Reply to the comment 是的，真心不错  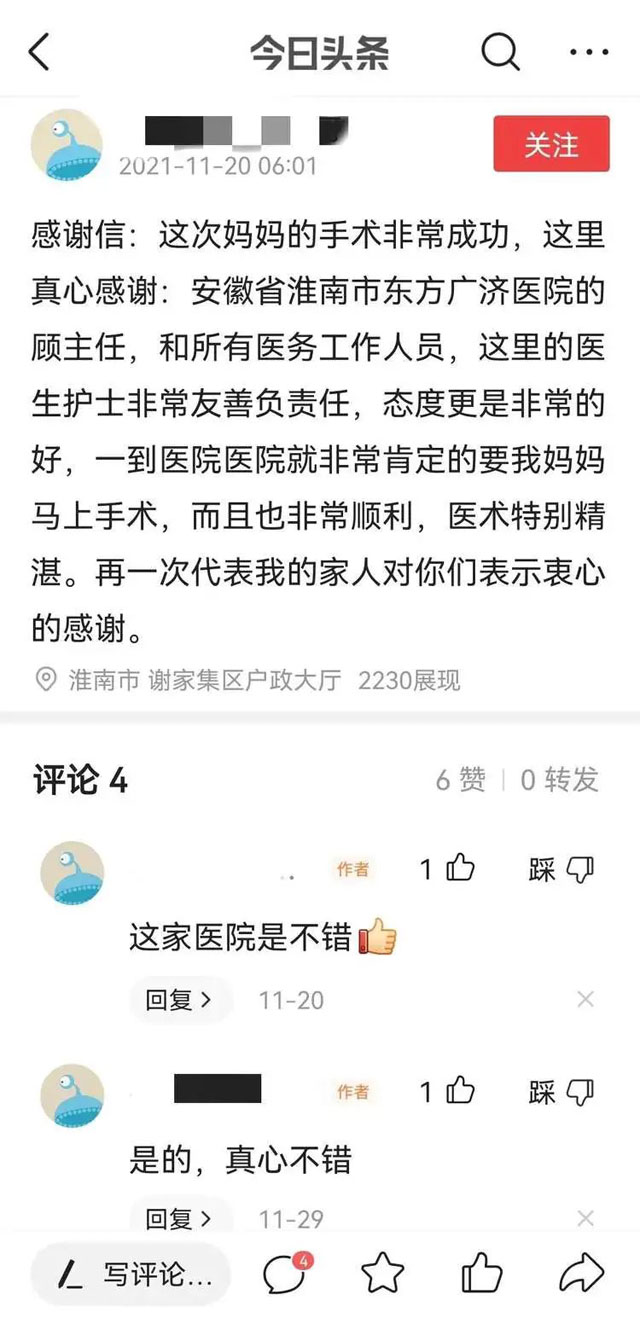pos(179,1219)
